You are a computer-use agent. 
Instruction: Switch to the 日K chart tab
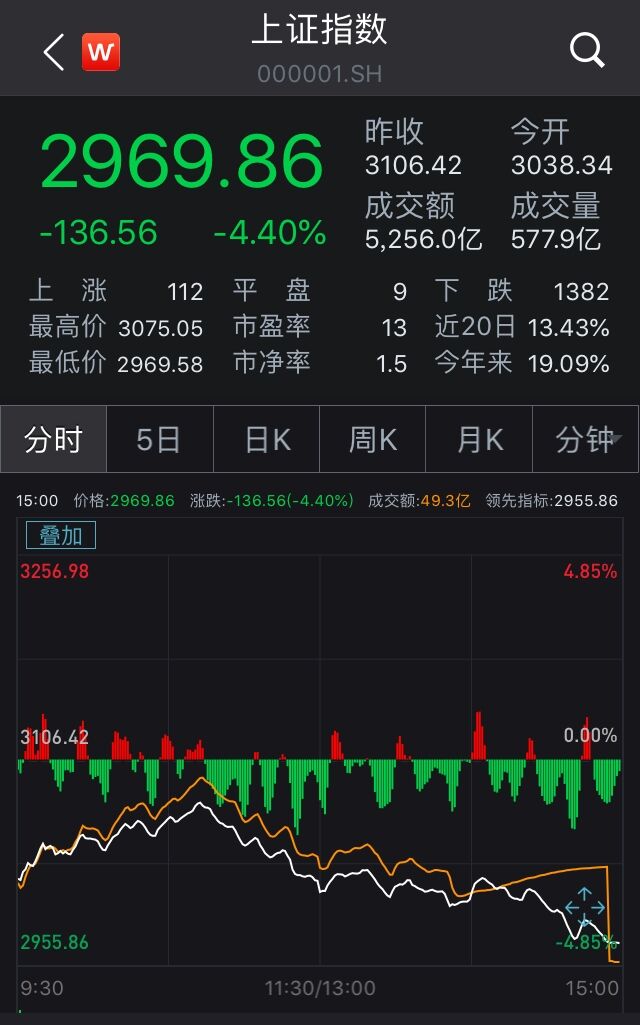pos(267,439)
